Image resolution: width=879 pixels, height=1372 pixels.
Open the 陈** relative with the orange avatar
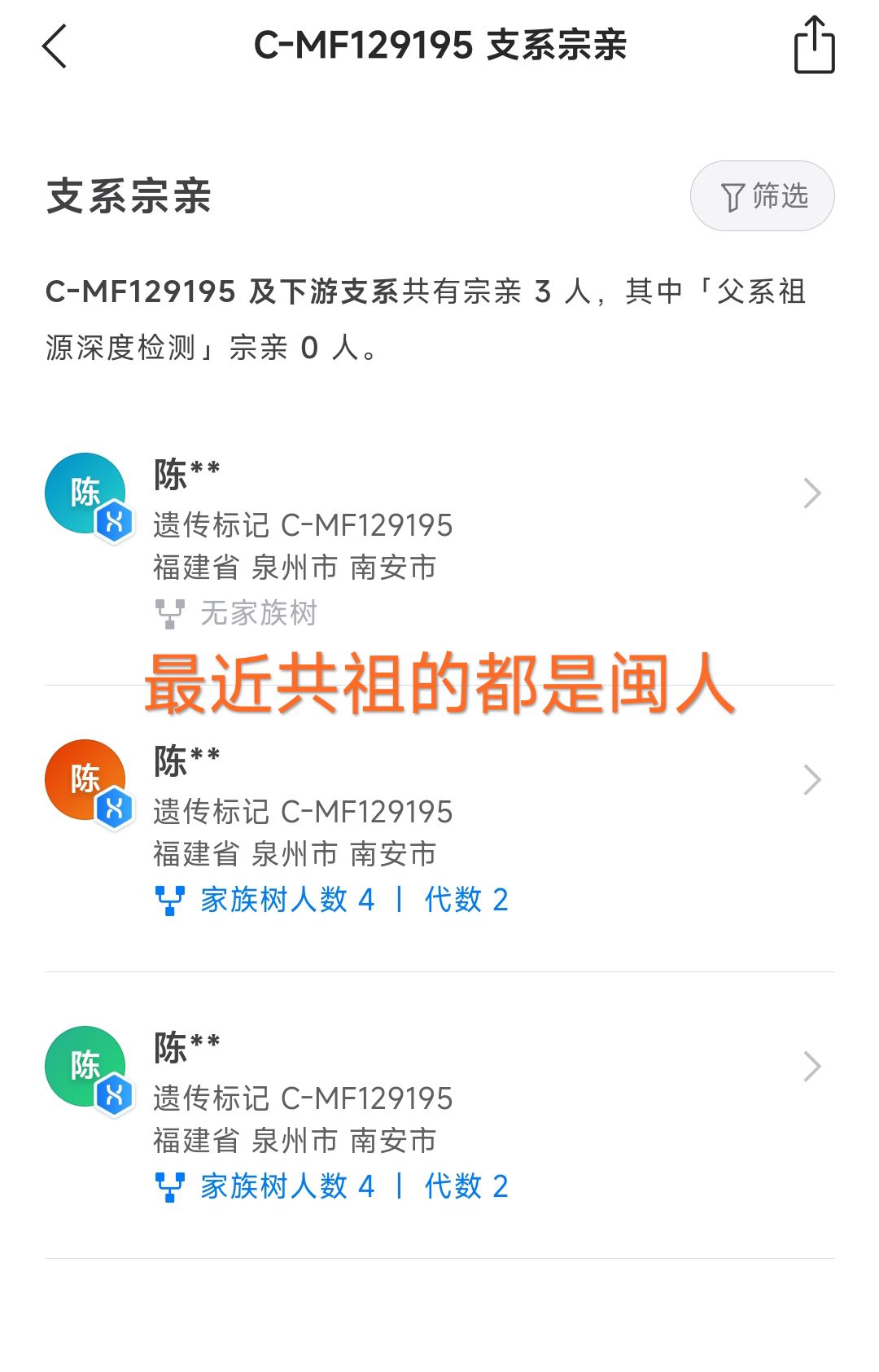coord(439,828)
